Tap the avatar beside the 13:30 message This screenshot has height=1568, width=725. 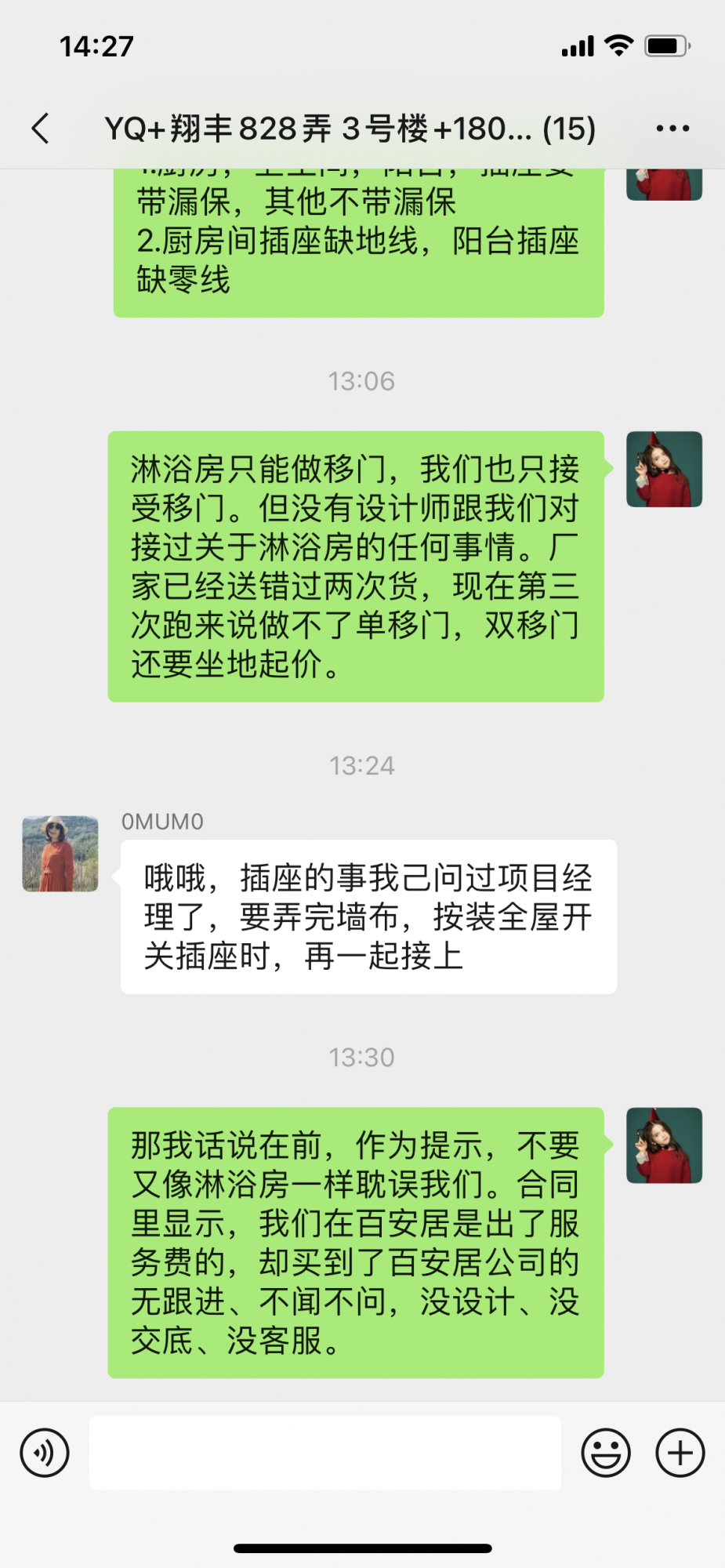coord(664,1145)
